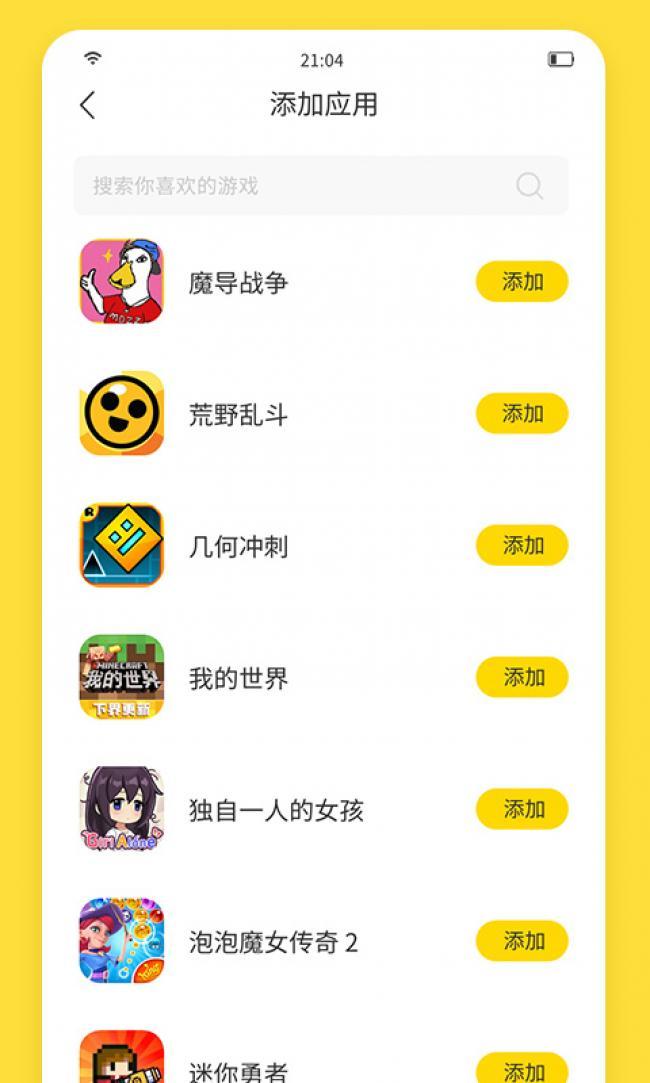Add 几何冲刺 game
Image resolution: width=650 pixels, height=1083 pixels.
tap(521, 546)
